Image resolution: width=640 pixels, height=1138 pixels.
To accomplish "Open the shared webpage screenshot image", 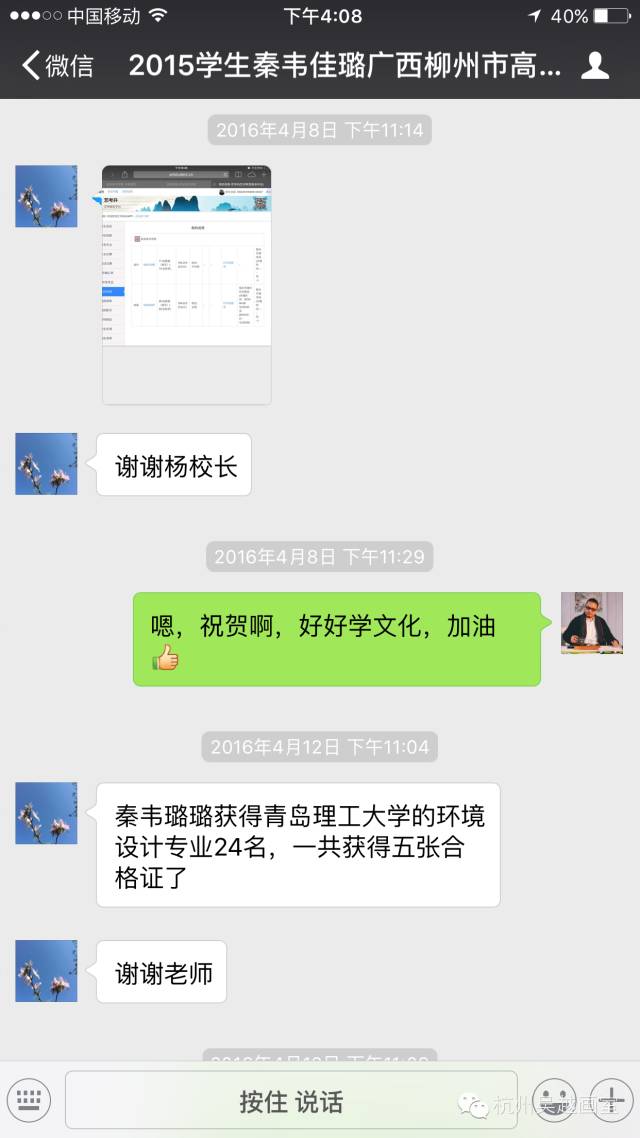I will pyautogui.click(x=187, y=284).
